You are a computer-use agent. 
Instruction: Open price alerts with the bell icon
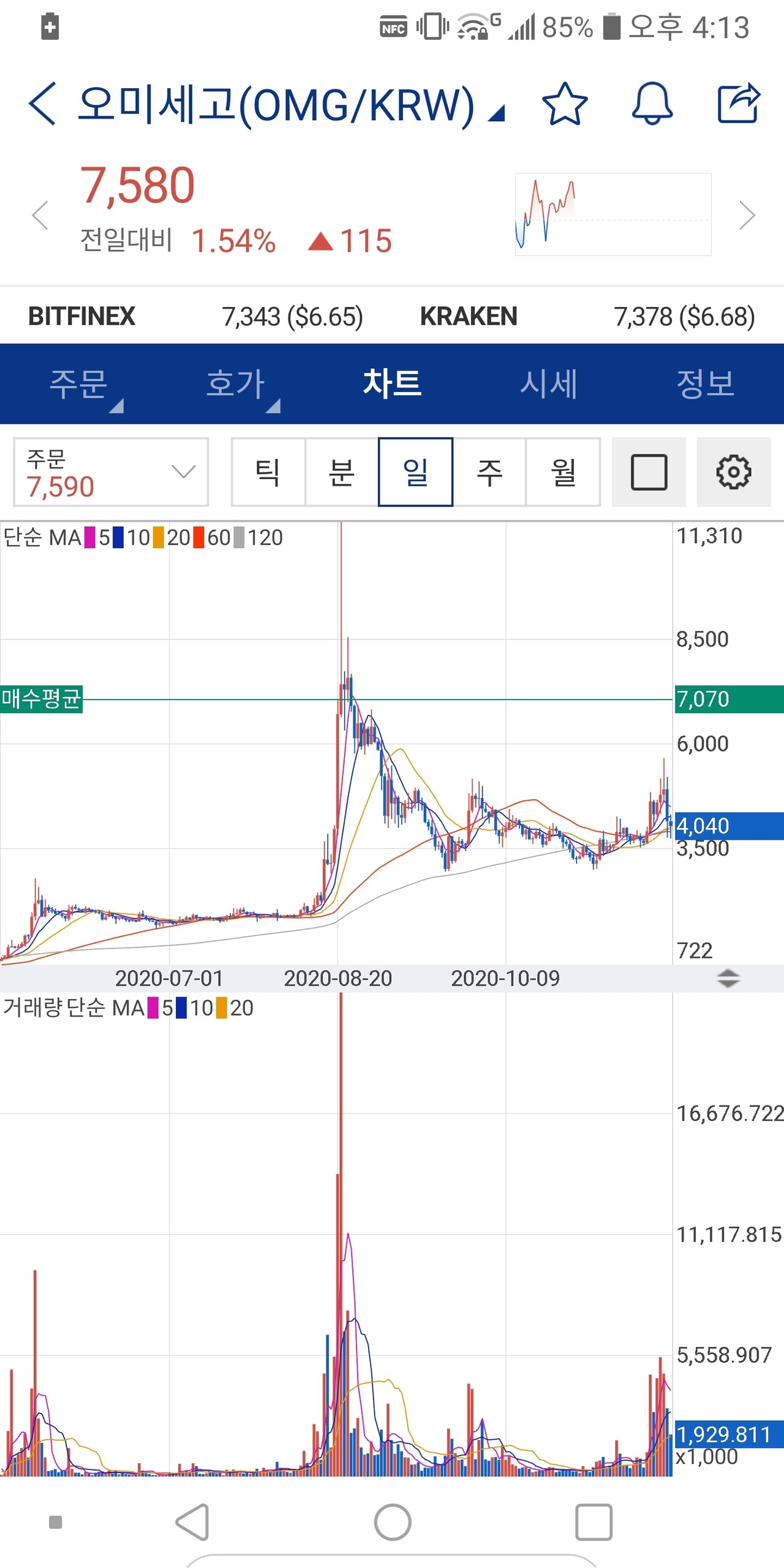pyautogui.click(x=651, y=105)
